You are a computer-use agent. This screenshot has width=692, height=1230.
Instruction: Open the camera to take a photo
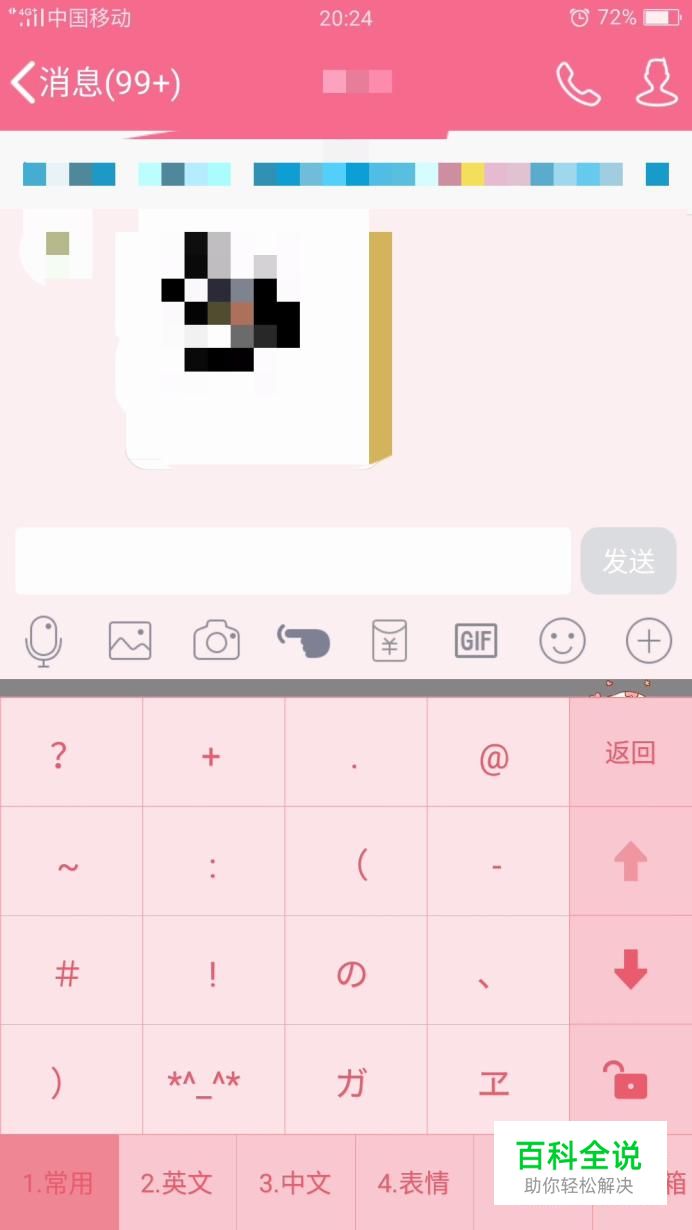point(216,641)
